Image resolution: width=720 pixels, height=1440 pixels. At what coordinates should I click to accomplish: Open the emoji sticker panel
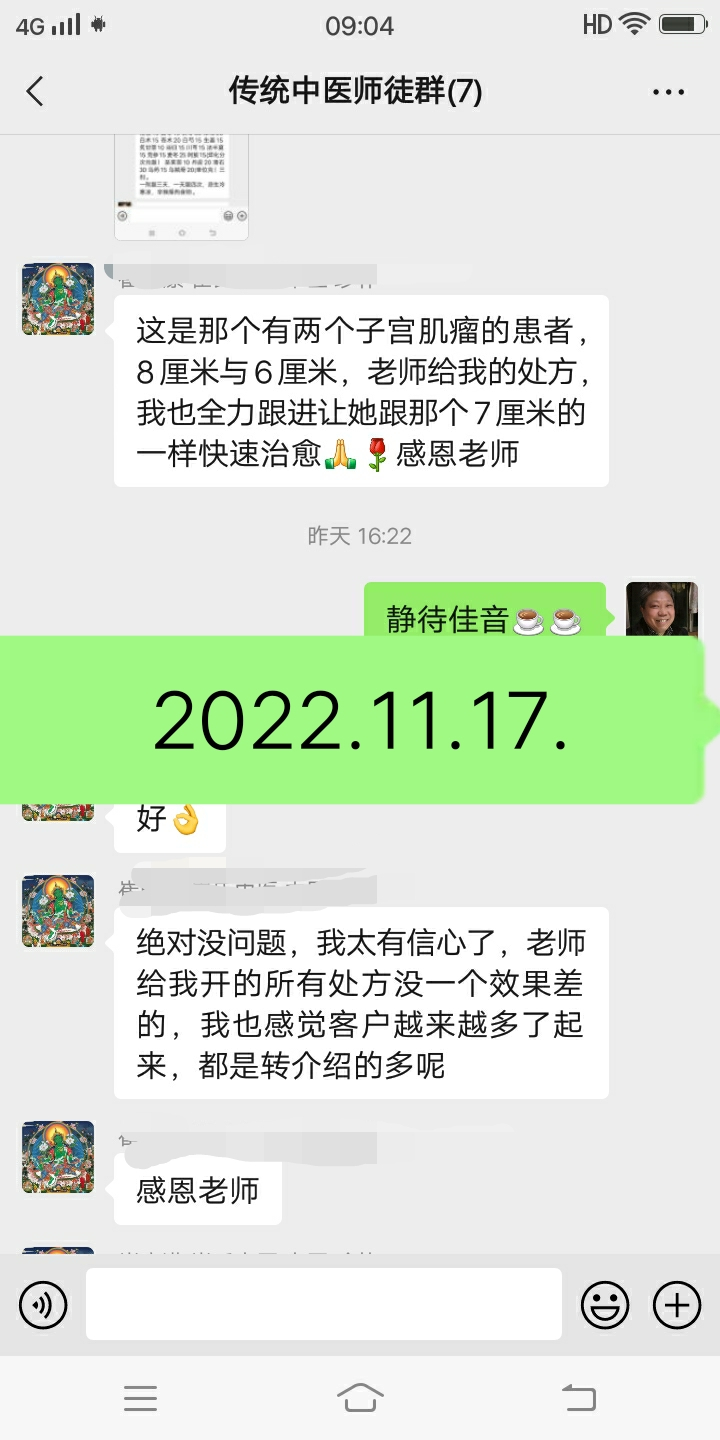605,1305
